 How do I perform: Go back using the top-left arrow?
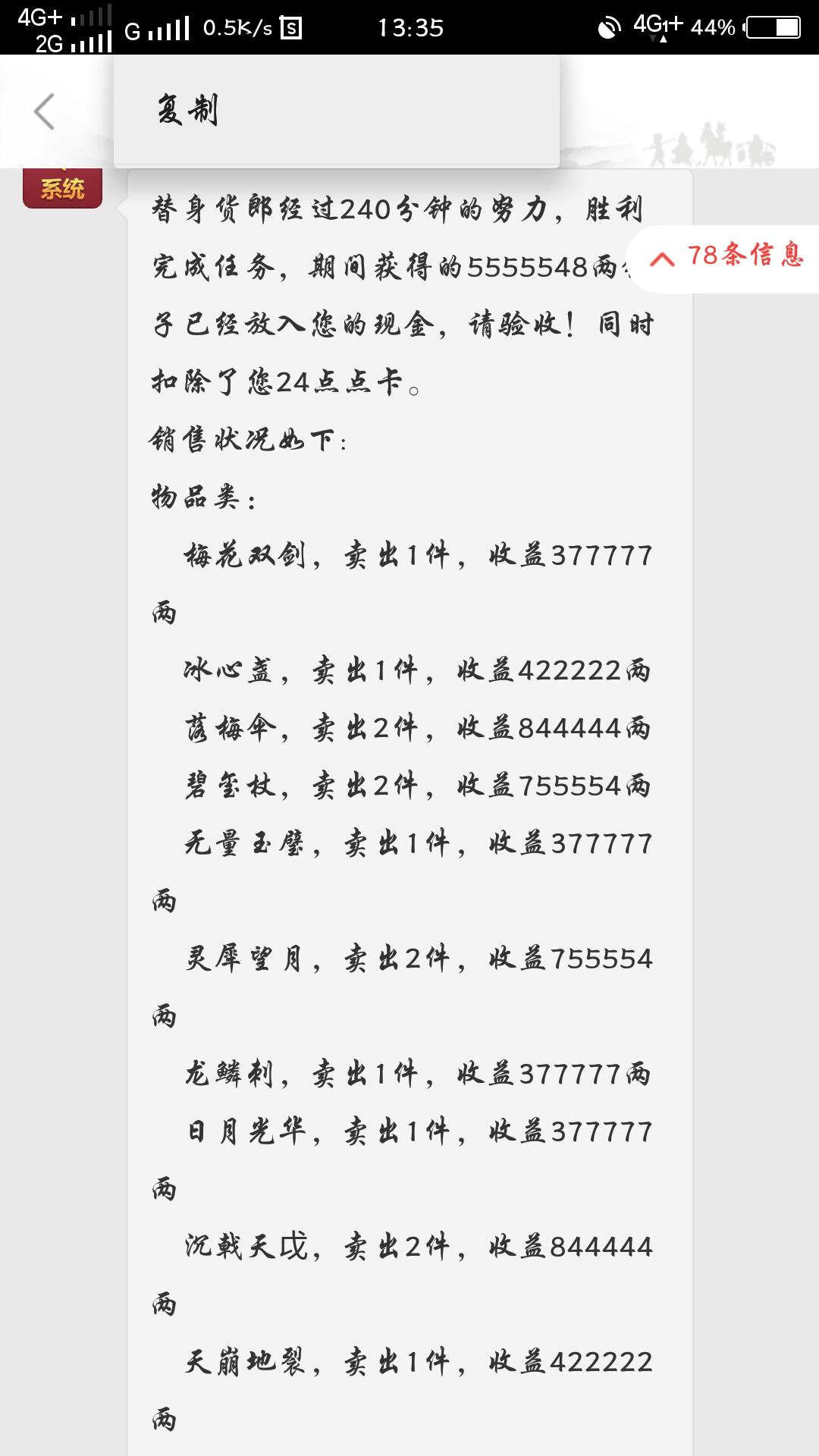44,111
